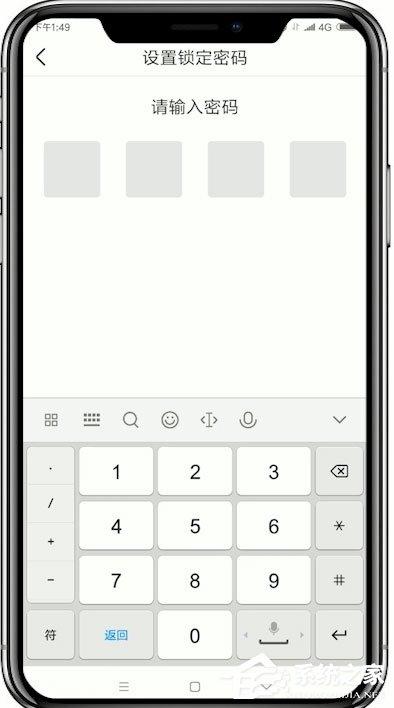Tap the 返回 key on keyboard
394x708 pixels.
tap(116, 635)
